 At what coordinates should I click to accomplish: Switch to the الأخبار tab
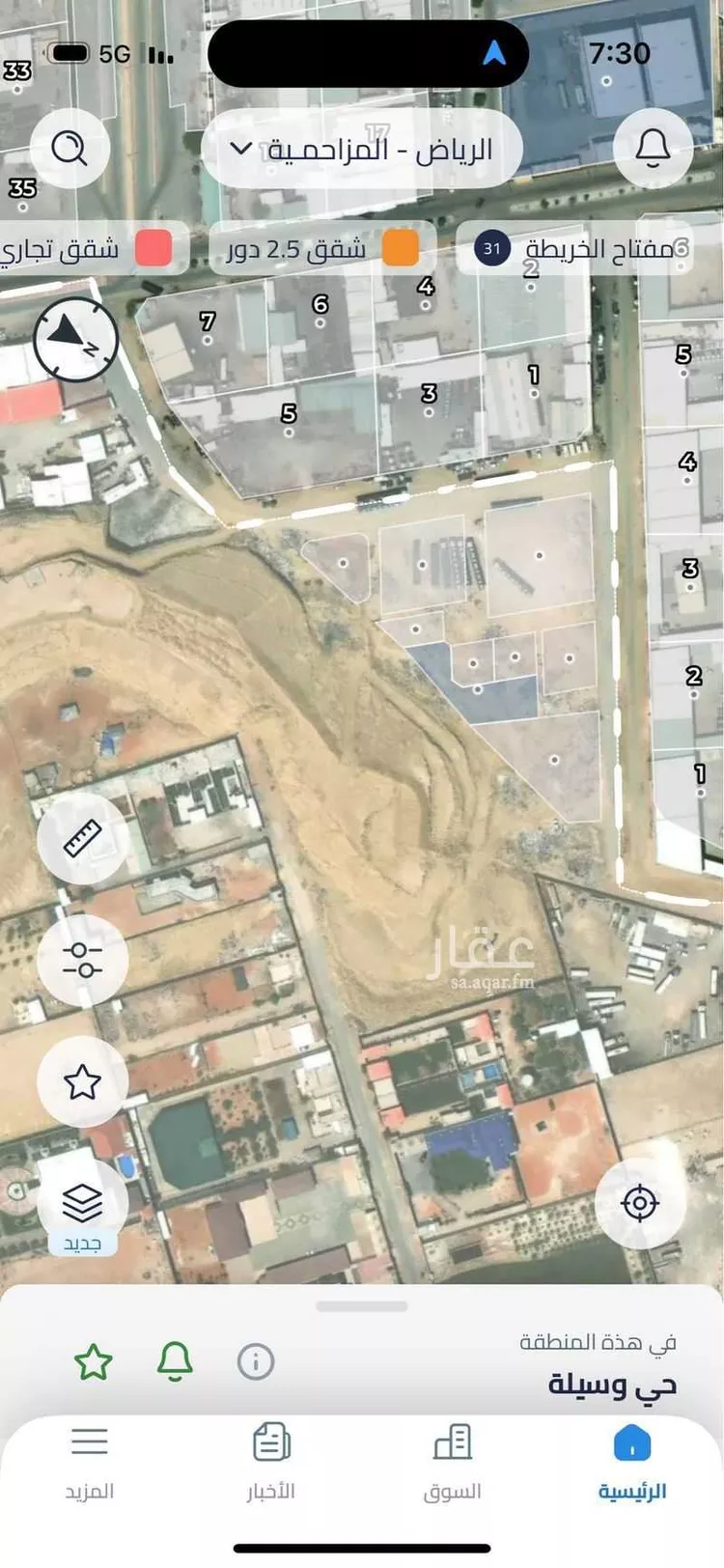tap(271, 1463)
